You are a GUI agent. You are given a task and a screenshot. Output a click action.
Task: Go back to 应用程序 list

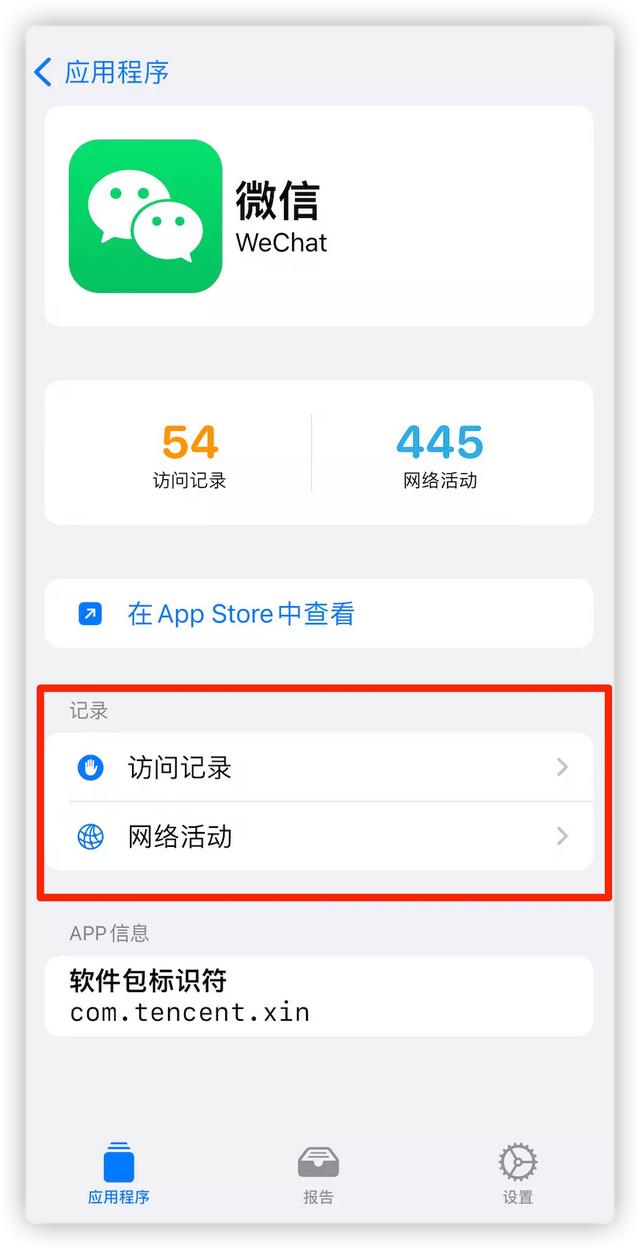click(101, 72)
